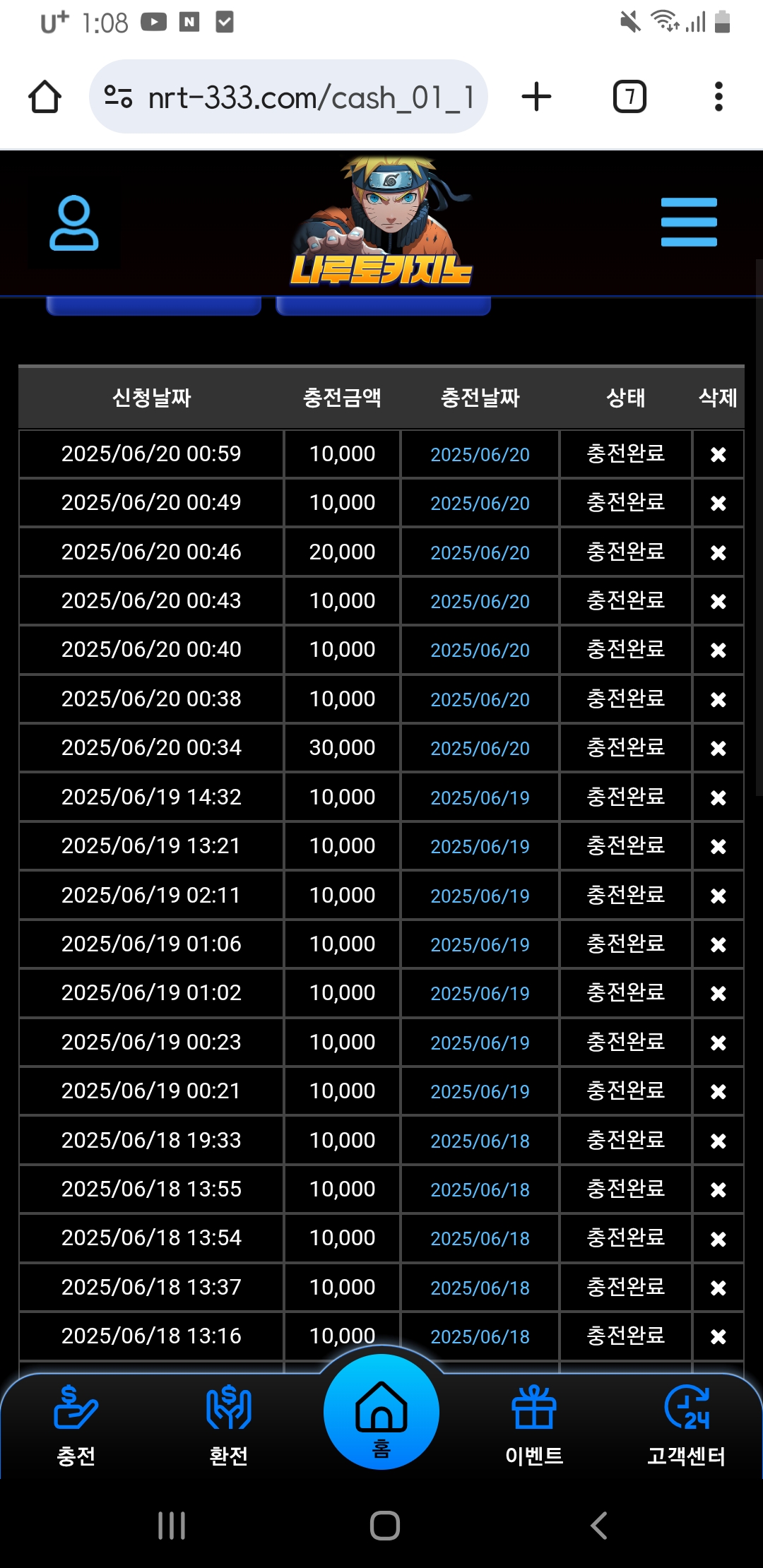Open the 이벤트 tab
The width and height of the screenshot is (763, 1568).
[534, 1425]
